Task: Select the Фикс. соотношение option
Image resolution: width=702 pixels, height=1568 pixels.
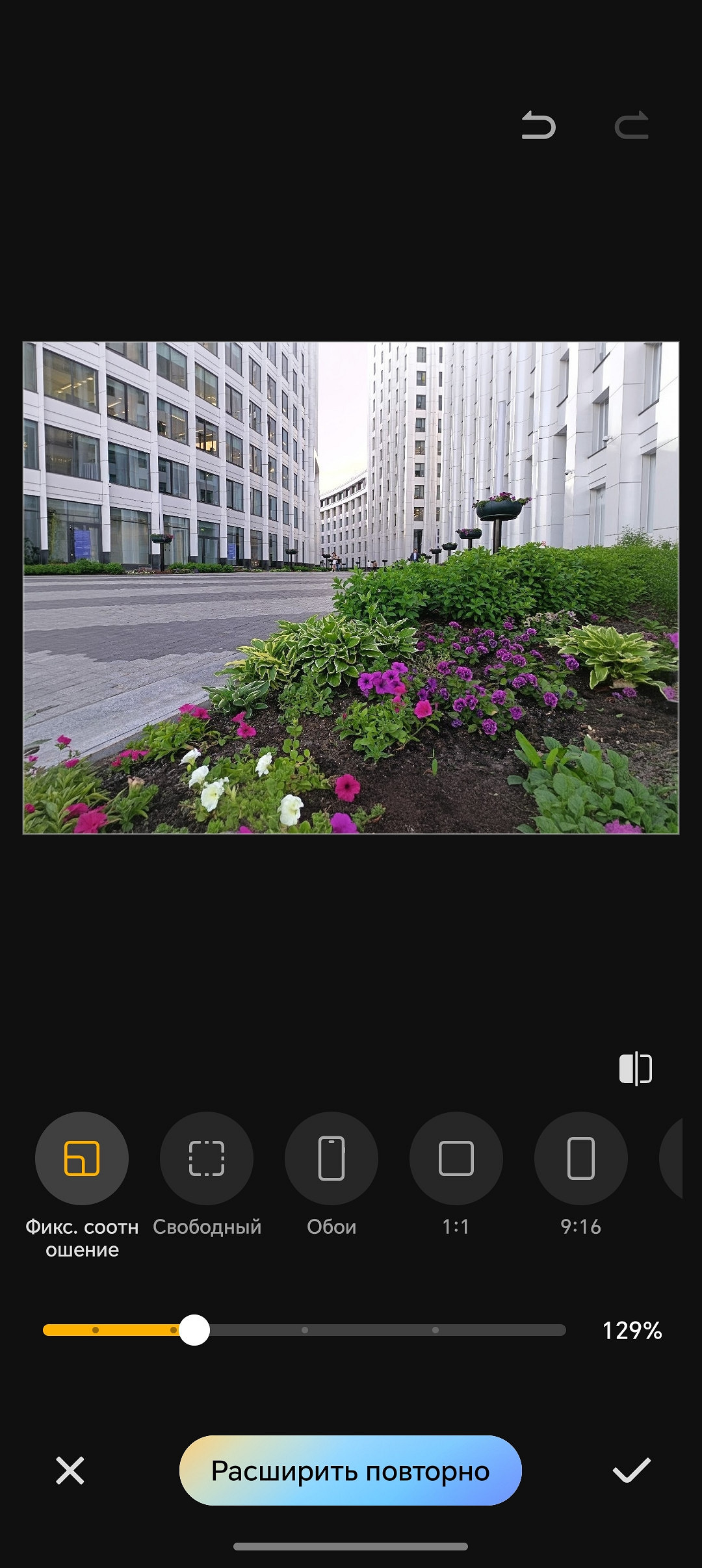Action: click(82, 1158)
